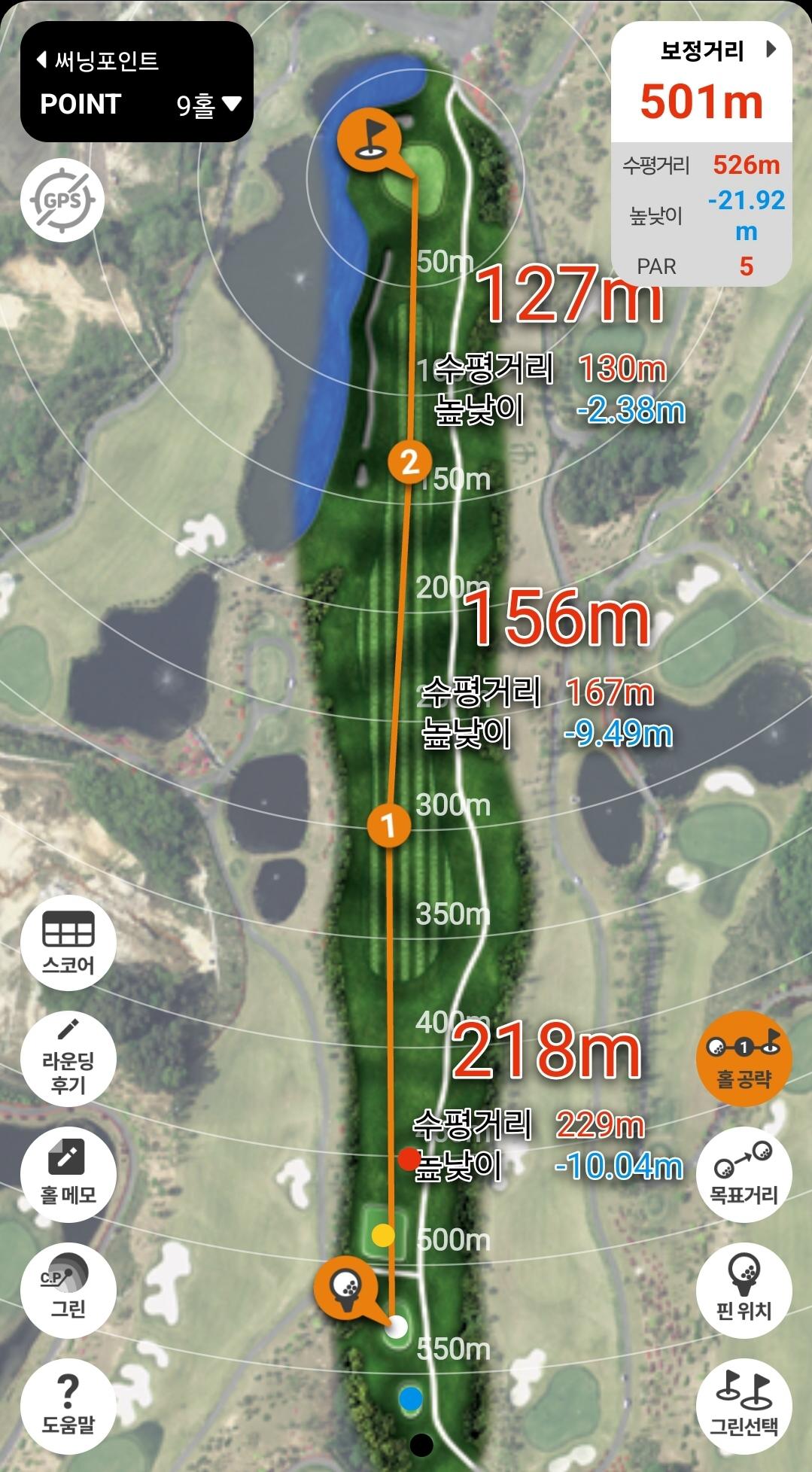Open 목표거리 target distance

coord(744,1174)
